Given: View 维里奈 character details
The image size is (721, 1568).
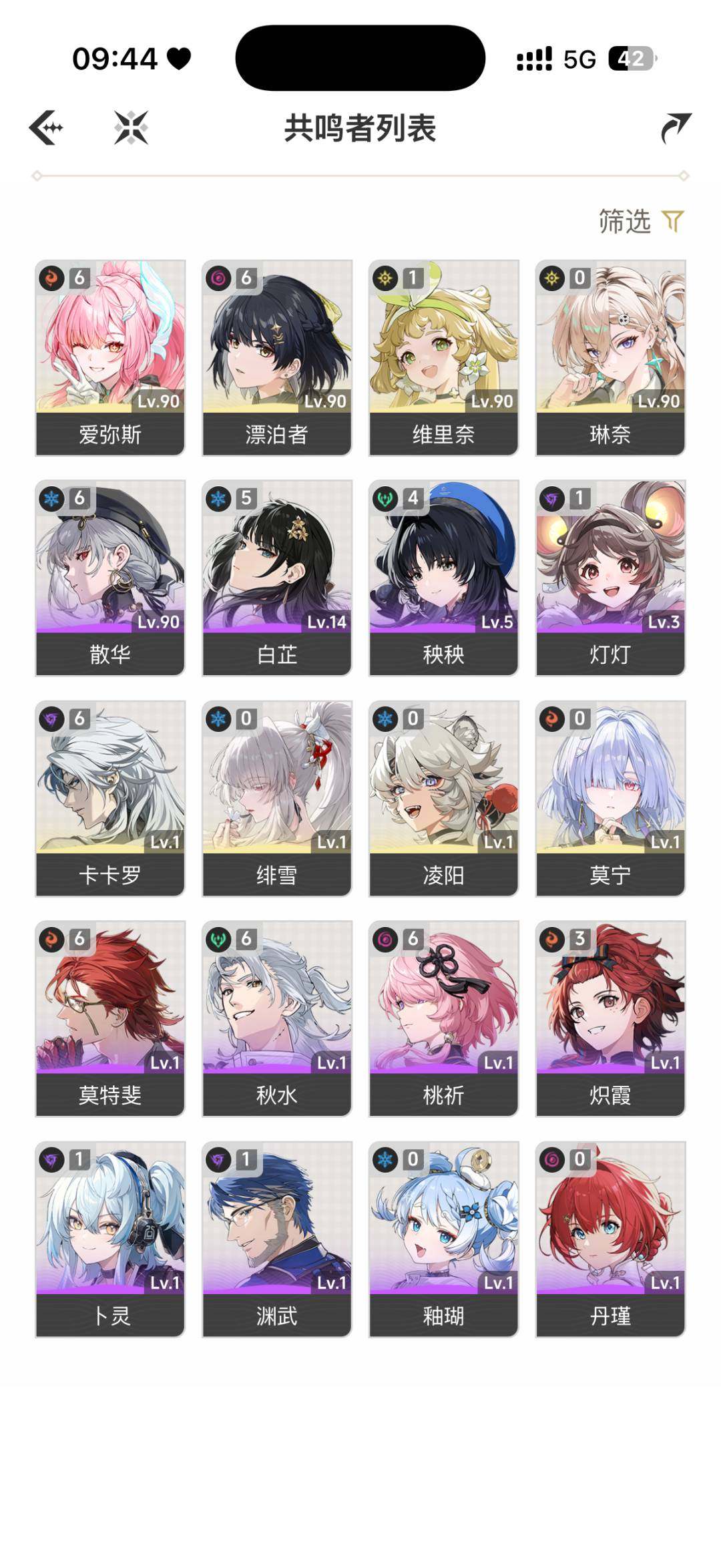Looking at the screenshot, I should (444, 357).
